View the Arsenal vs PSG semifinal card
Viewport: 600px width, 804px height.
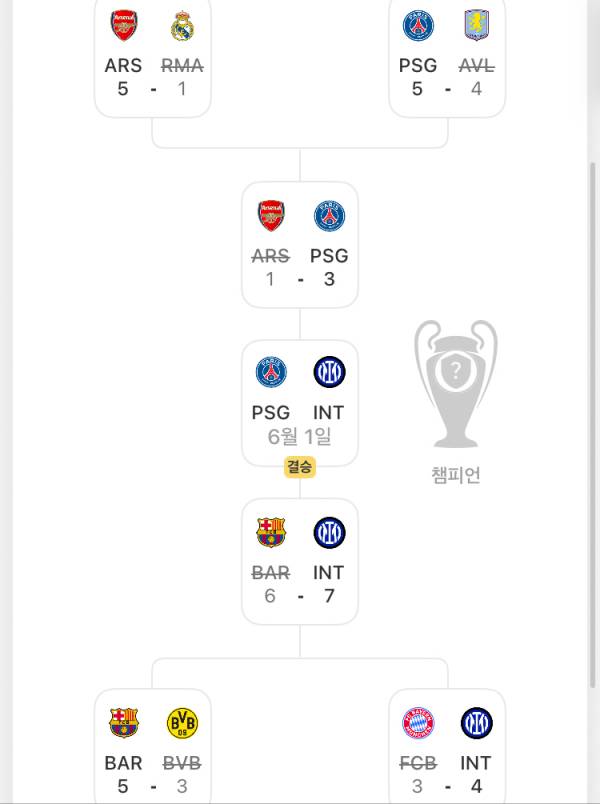click(300, 245)
